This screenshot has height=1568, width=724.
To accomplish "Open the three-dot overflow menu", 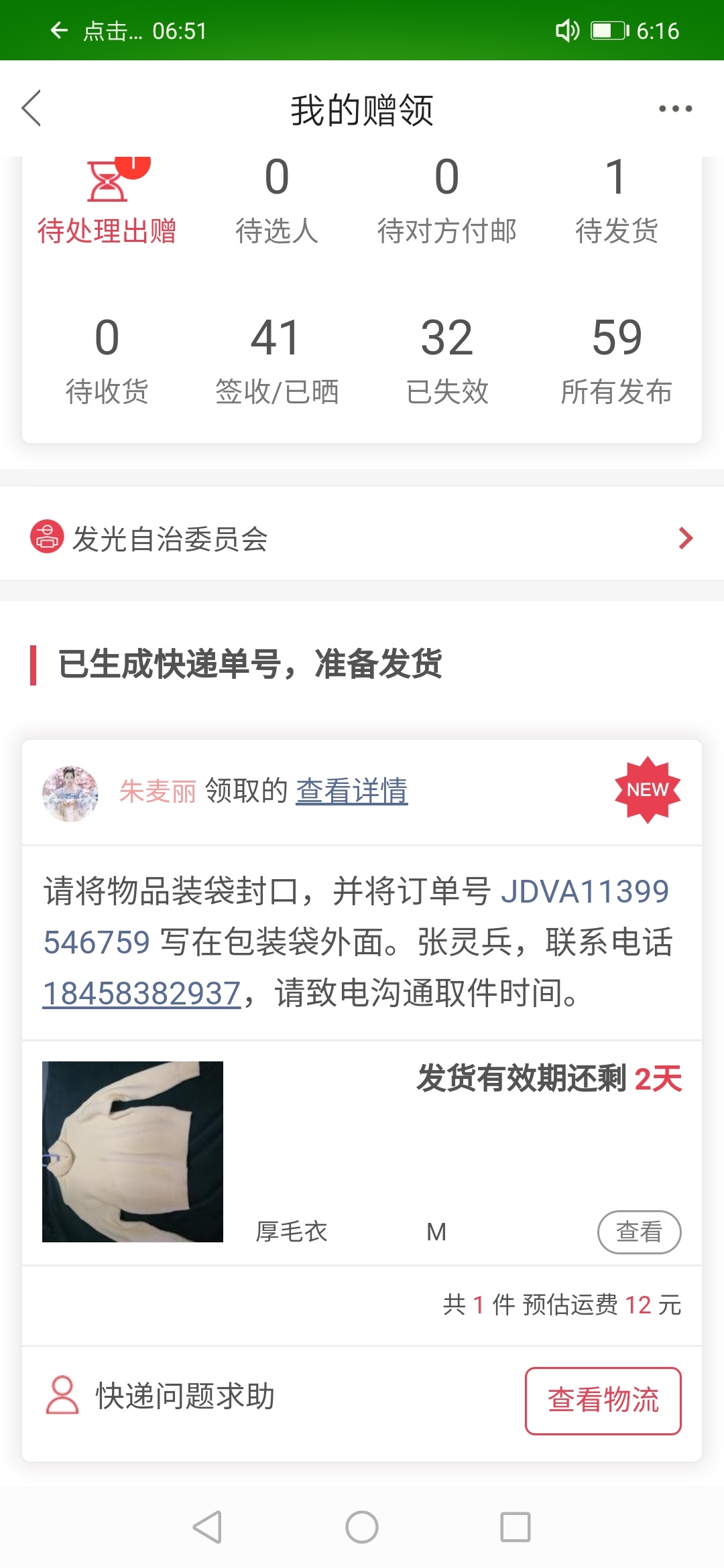I will (x=675, y=109).
